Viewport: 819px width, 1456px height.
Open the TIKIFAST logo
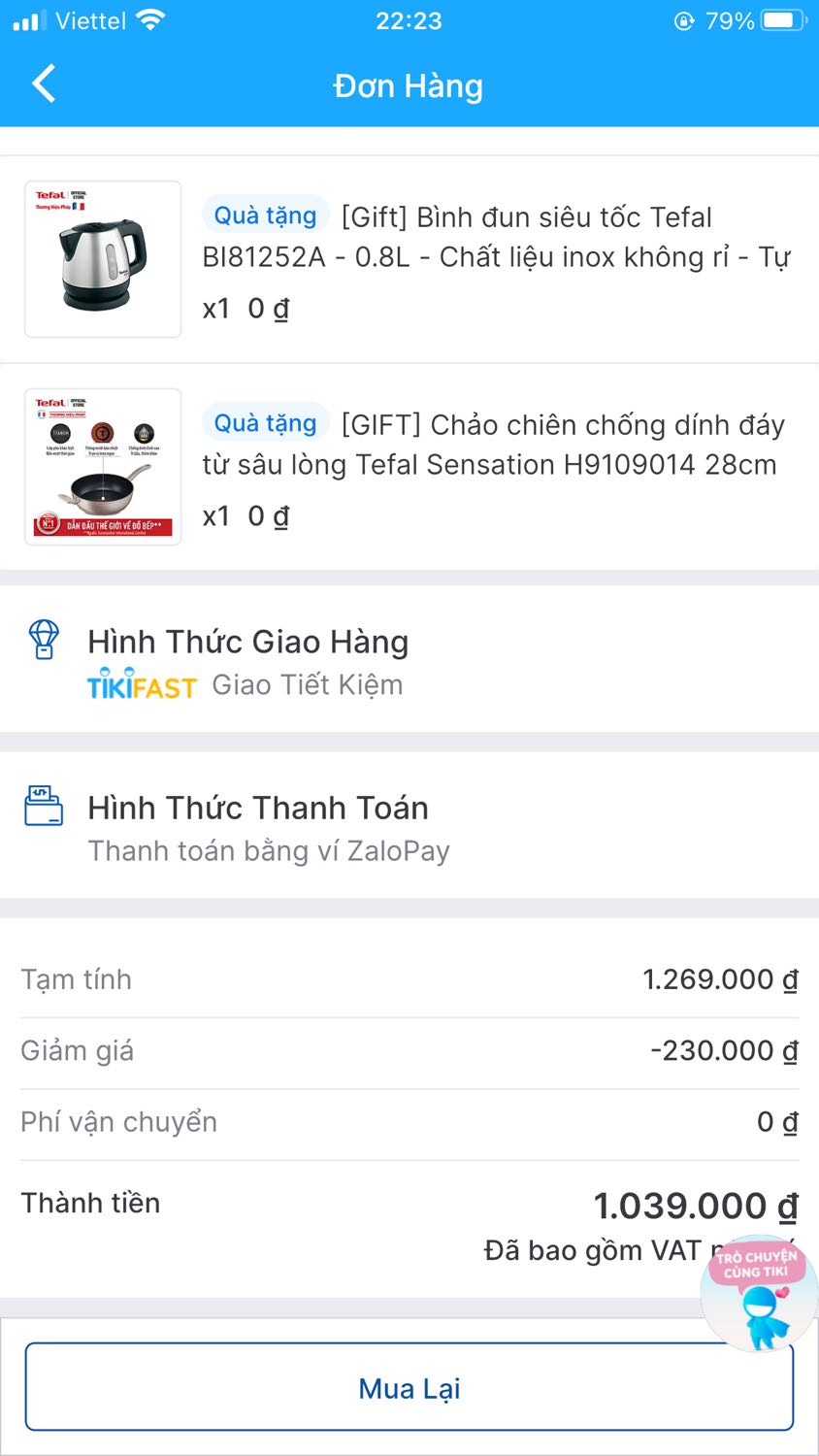pos(142,683)
